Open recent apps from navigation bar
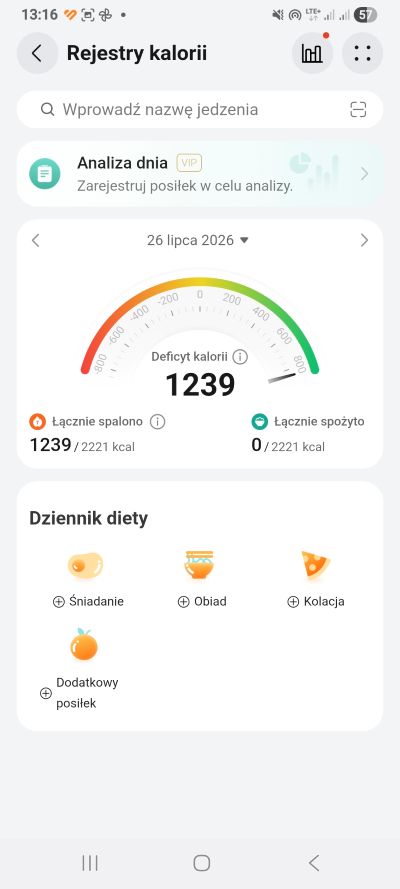This screenshot has width=400, height=889. coord(90,863)
